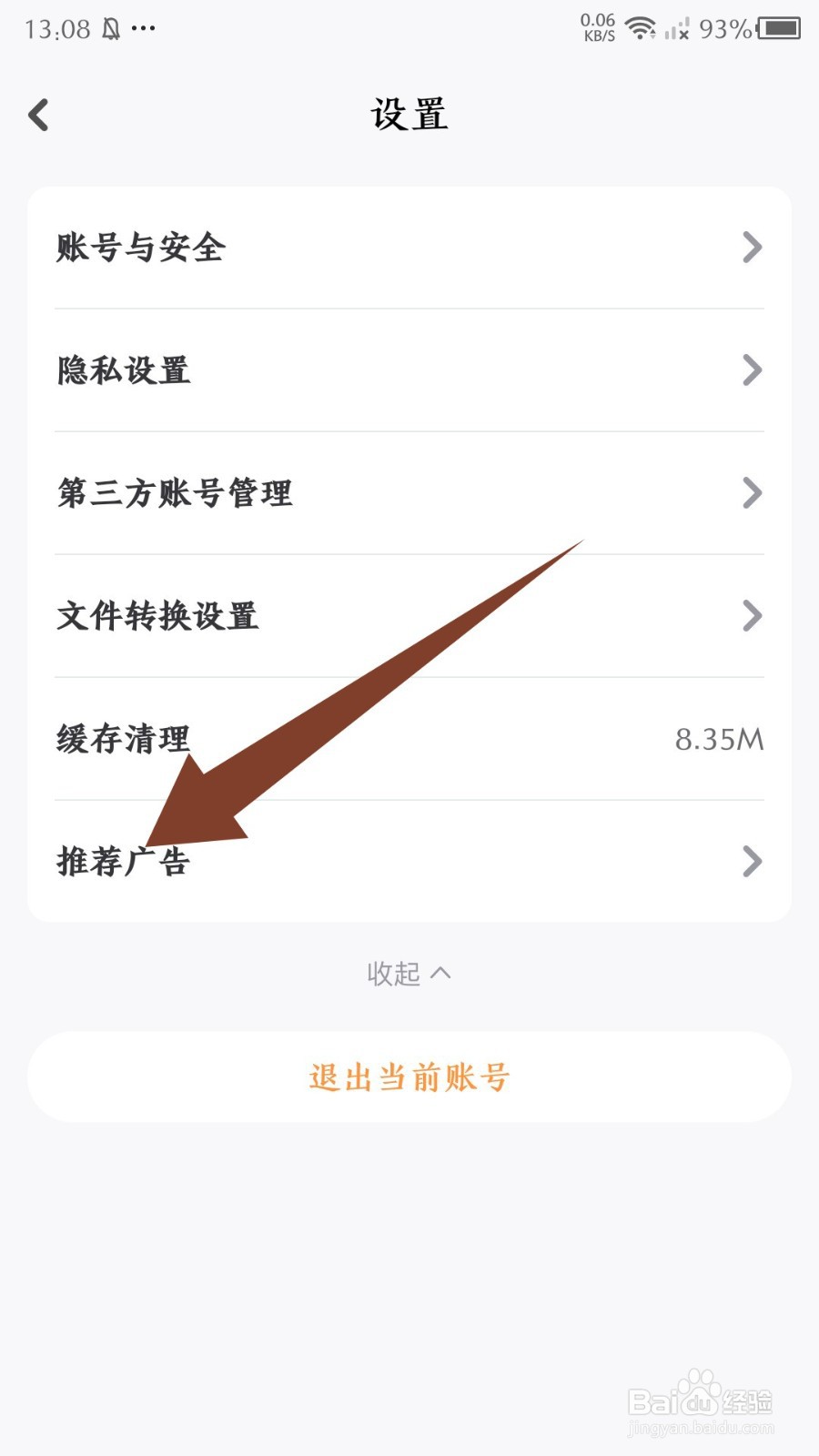Viewport: 819px width, 1456px height.
Task: Tap 退出当前账号 logout button
Action: [x=409, y=1077]
